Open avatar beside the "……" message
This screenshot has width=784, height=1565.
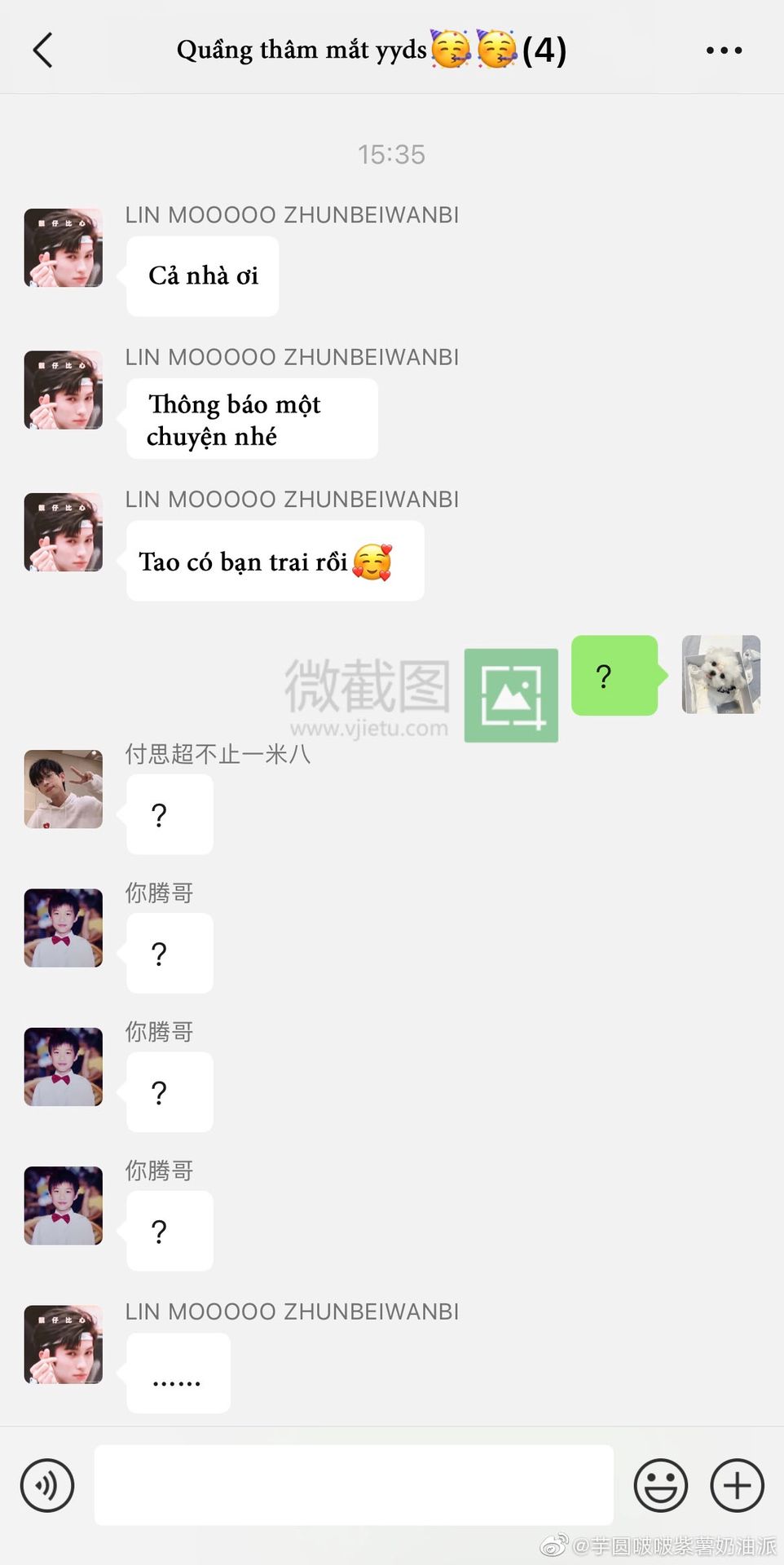point(64,1344)
